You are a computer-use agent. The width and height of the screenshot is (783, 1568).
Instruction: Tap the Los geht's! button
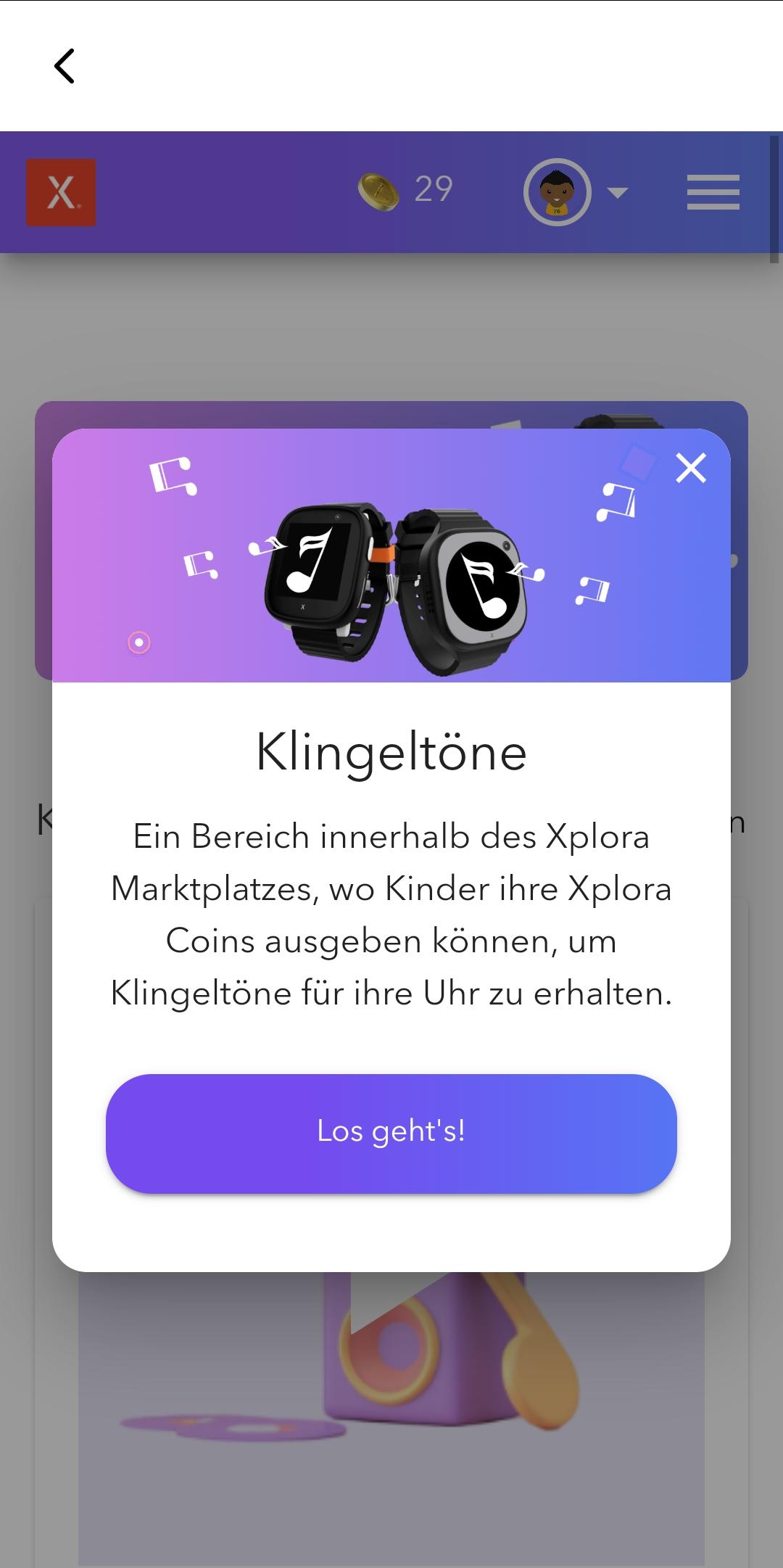tap(391, 1134)
